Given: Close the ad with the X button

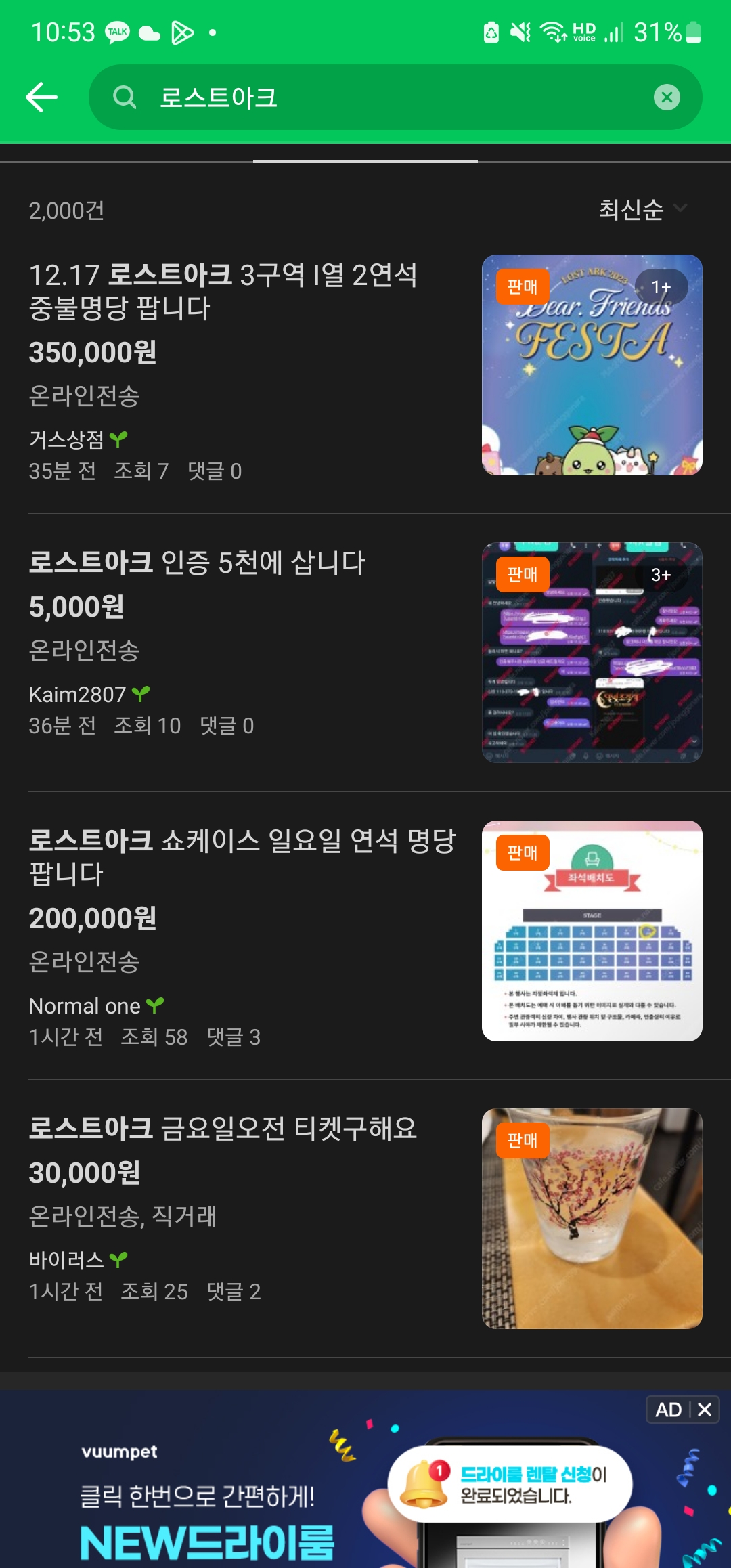Looking at the screenshot, I should pyautogui.click(x=705, y=1410).
